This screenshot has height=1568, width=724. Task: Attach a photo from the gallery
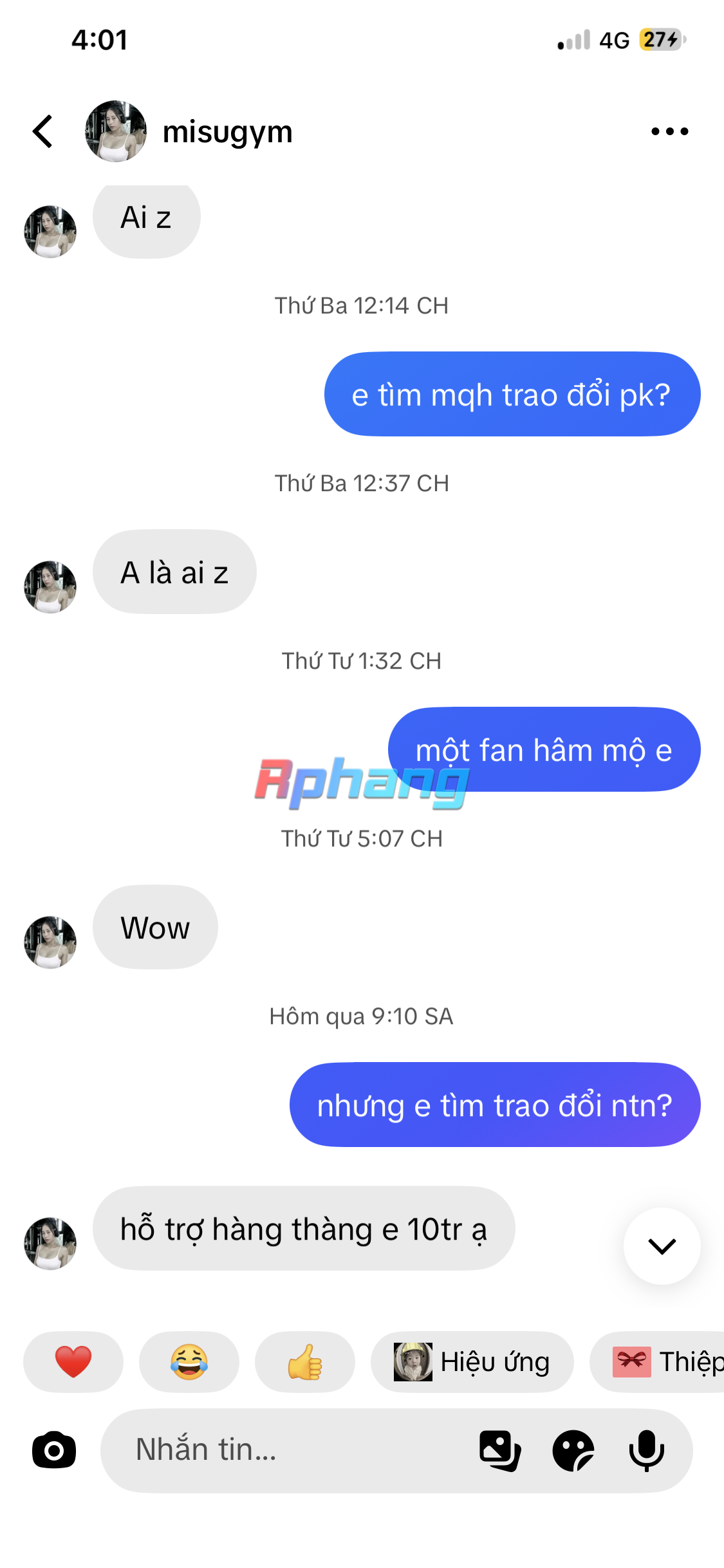[500, 1450]
